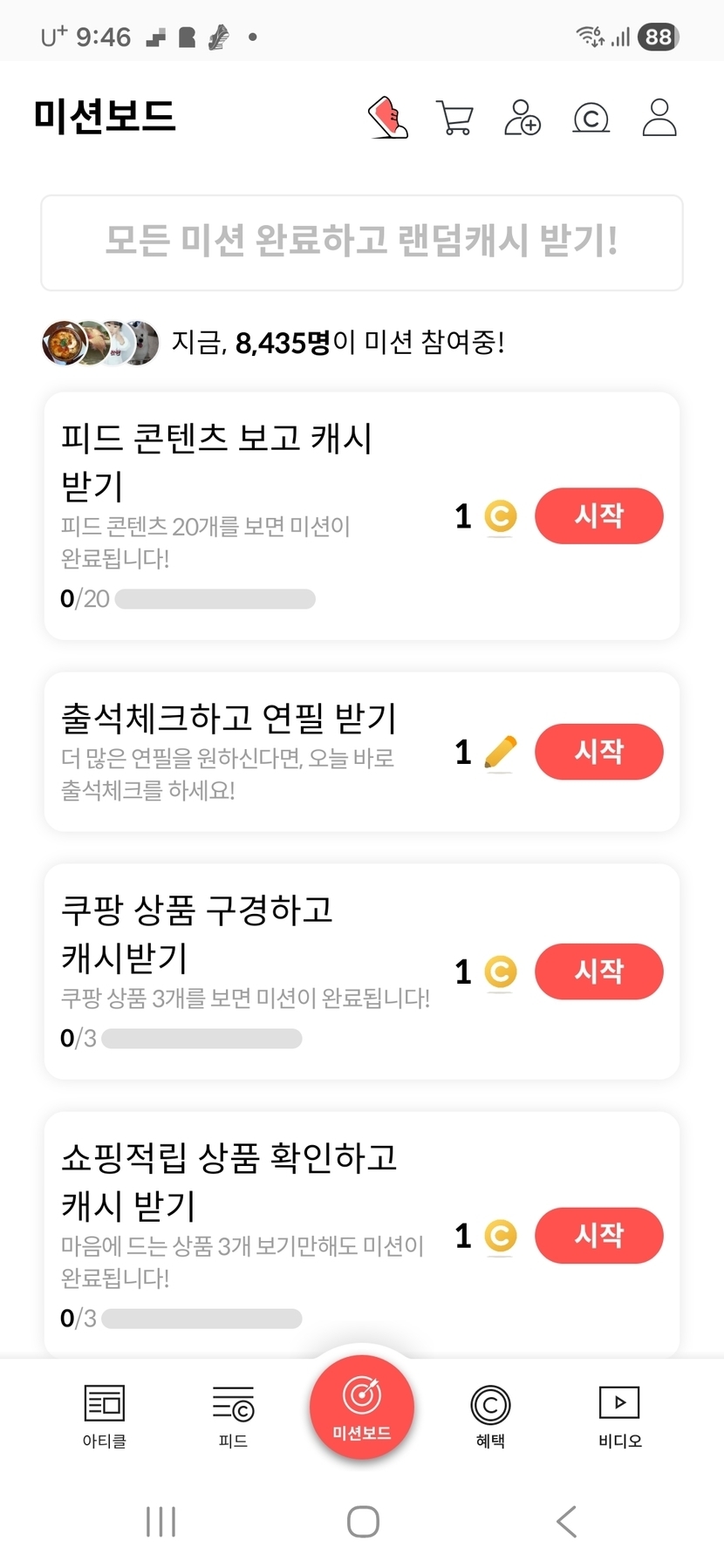Screen dimensions: 724x1568
Task: Start the 피드 콘텐츠 보고 캐시 받기 mission
Action: (x=599, y=515)
